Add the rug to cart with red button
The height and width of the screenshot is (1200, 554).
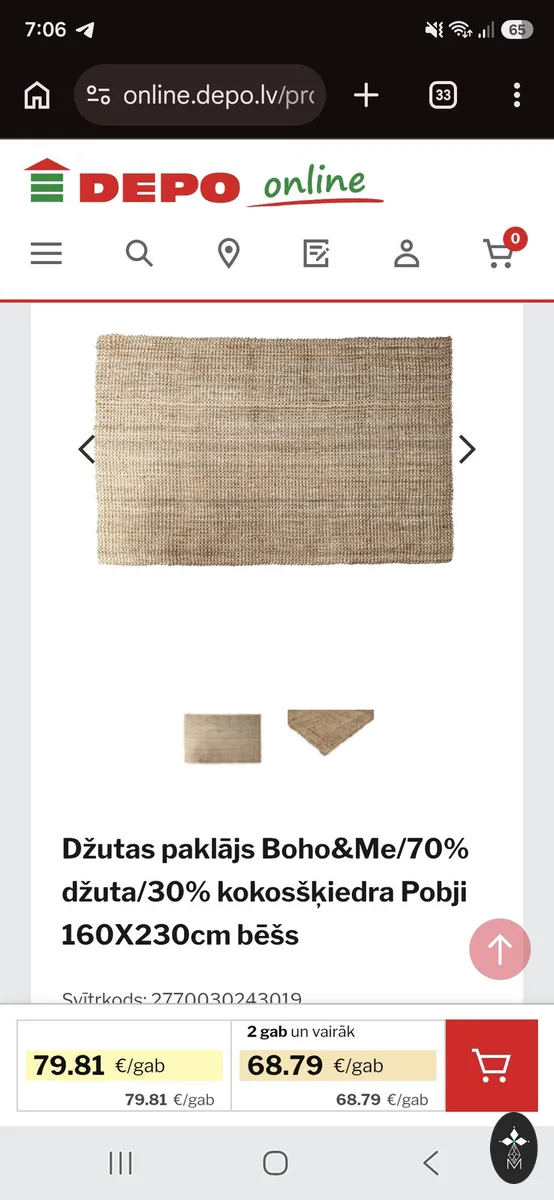pyautogui.click(x=491, y=1066)
